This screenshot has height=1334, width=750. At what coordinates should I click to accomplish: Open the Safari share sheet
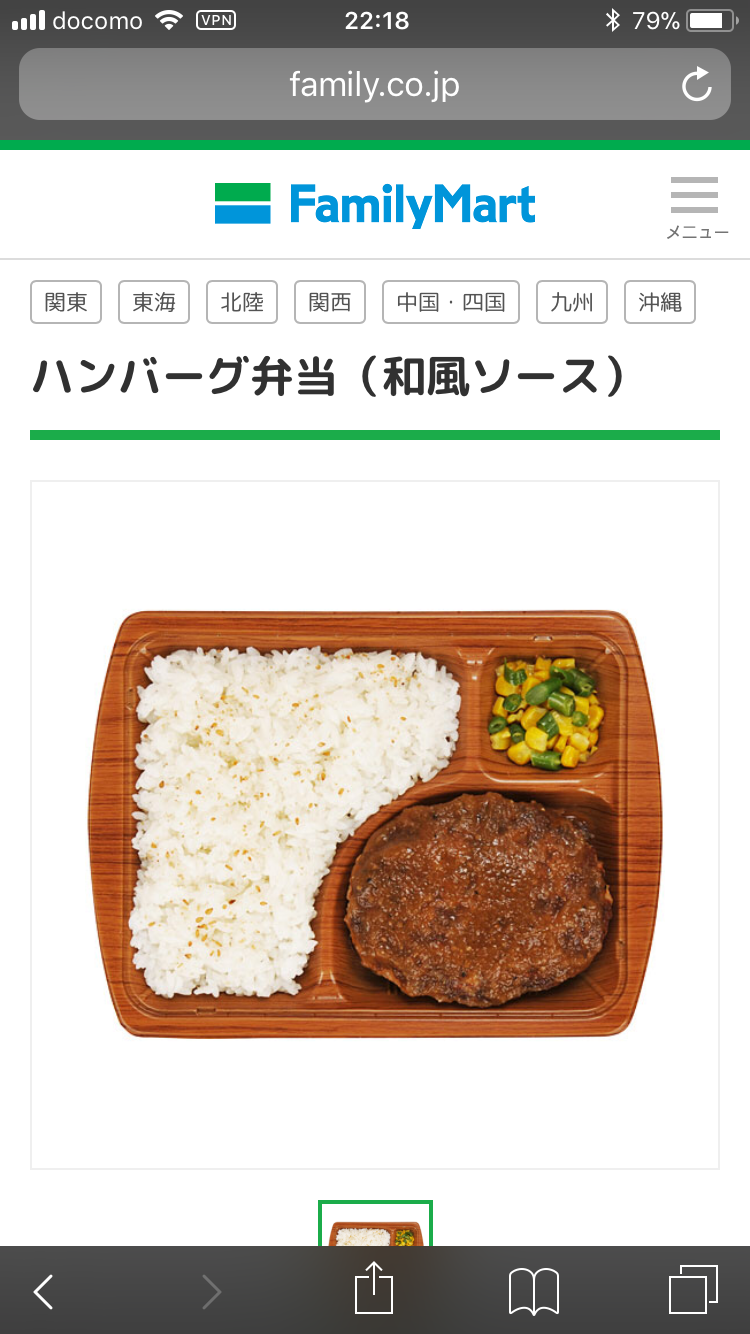(x=374, y=1290)
